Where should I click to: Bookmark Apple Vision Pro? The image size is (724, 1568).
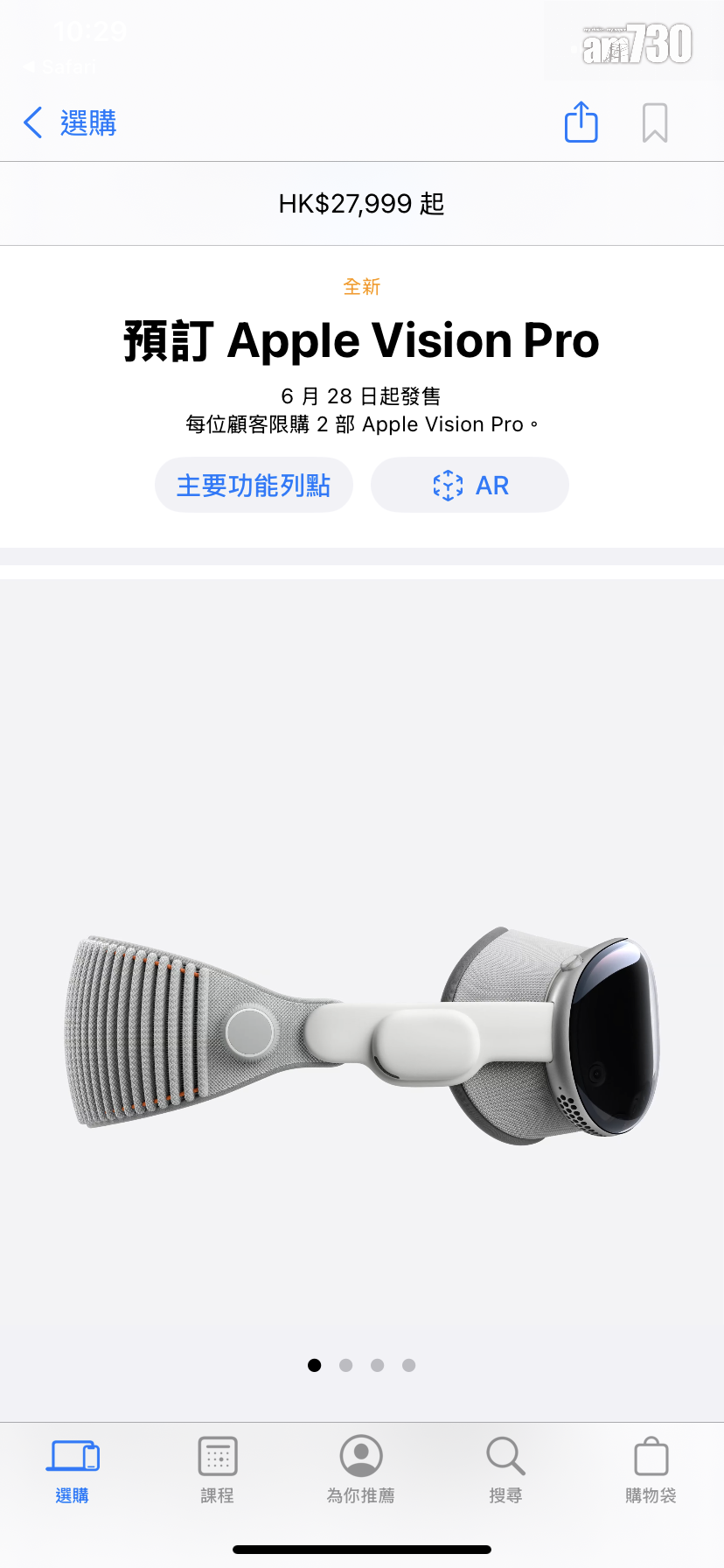coord(655,122)
